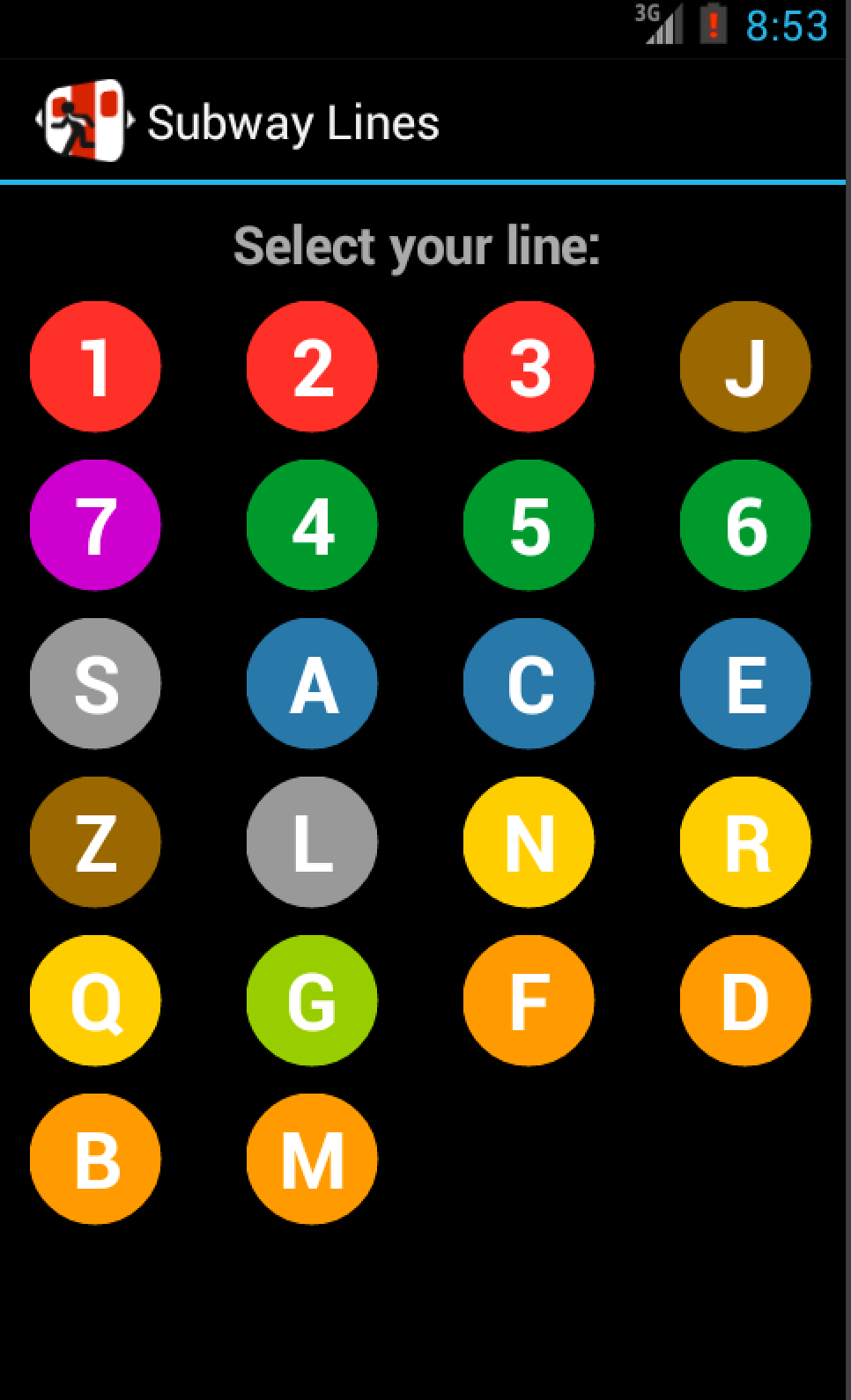This screenshot has width=851, height=1400.
Task: Select the brown J line
Action: (745, 366)
